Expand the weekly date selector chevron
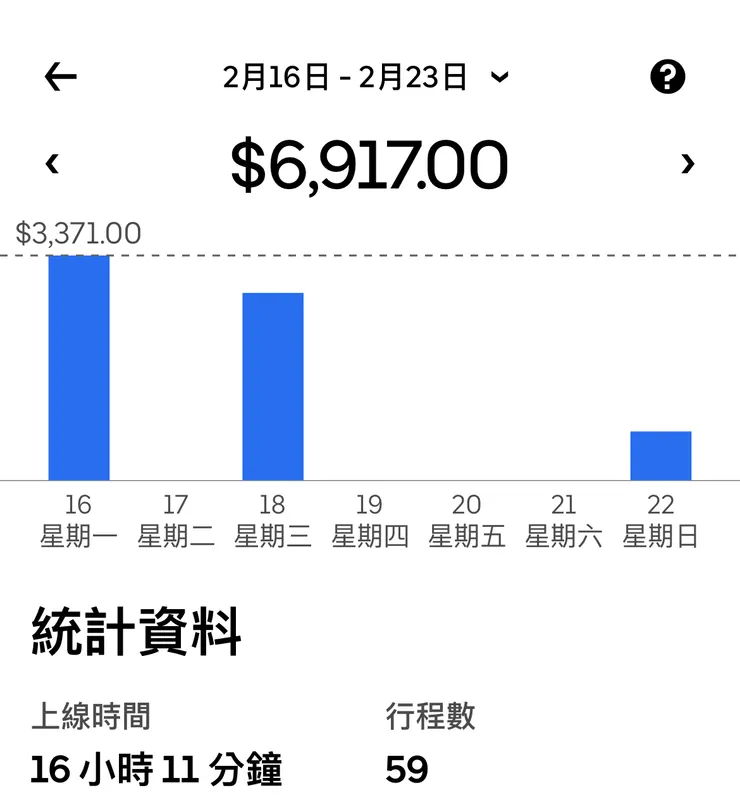 (x=500, y=76)
